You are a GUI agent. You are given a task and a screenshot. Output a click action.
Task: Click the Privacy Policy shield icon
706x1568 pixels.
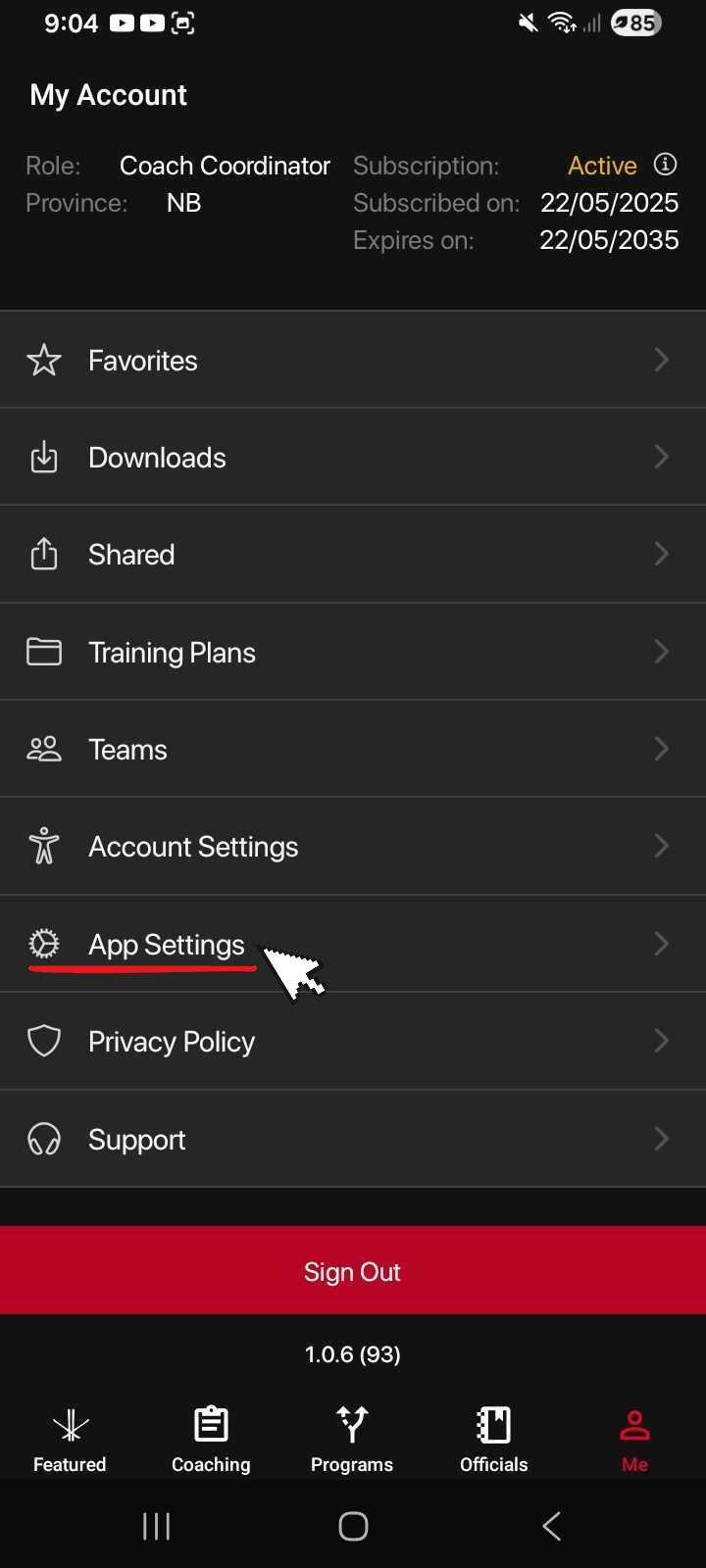click(x=44, y=1041)
